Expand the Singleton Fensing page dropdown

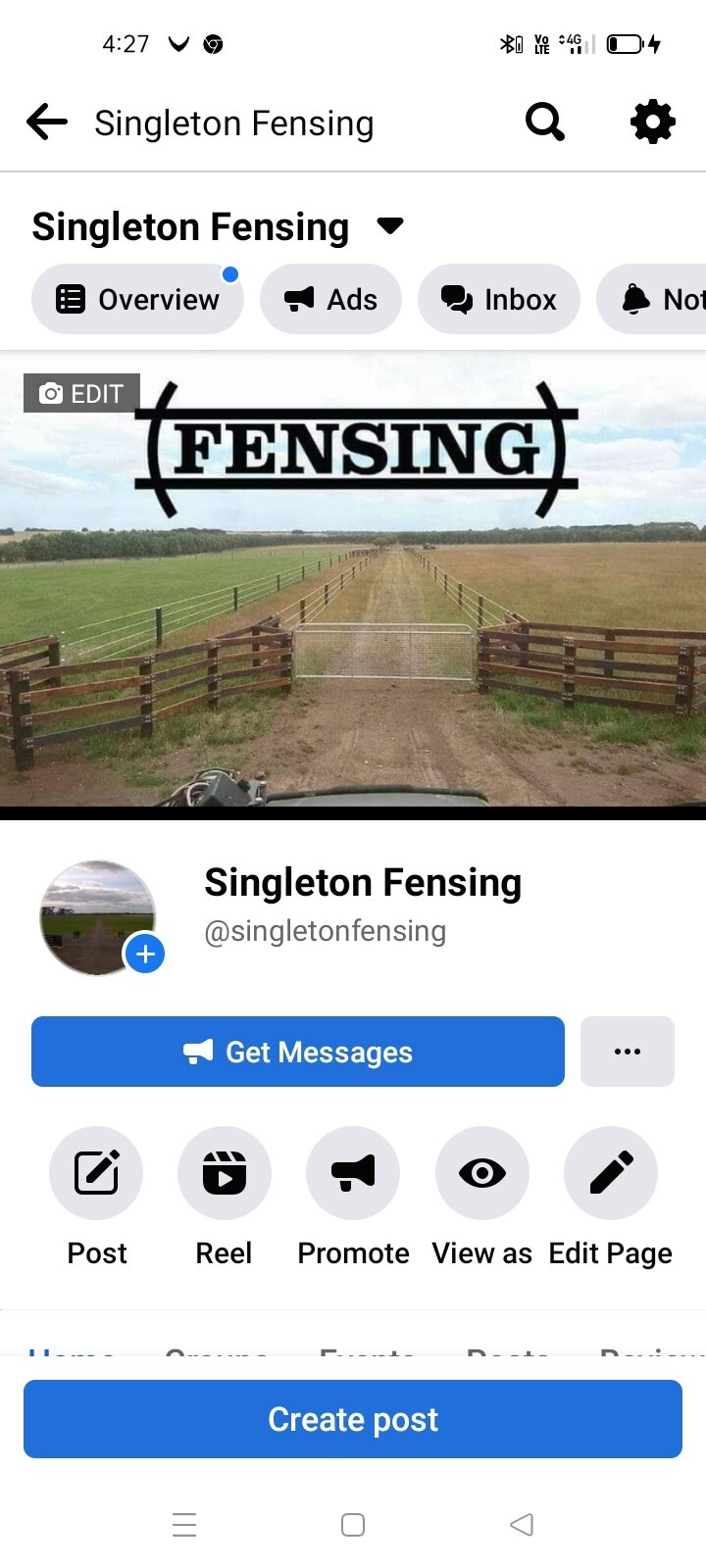point(390,226)
